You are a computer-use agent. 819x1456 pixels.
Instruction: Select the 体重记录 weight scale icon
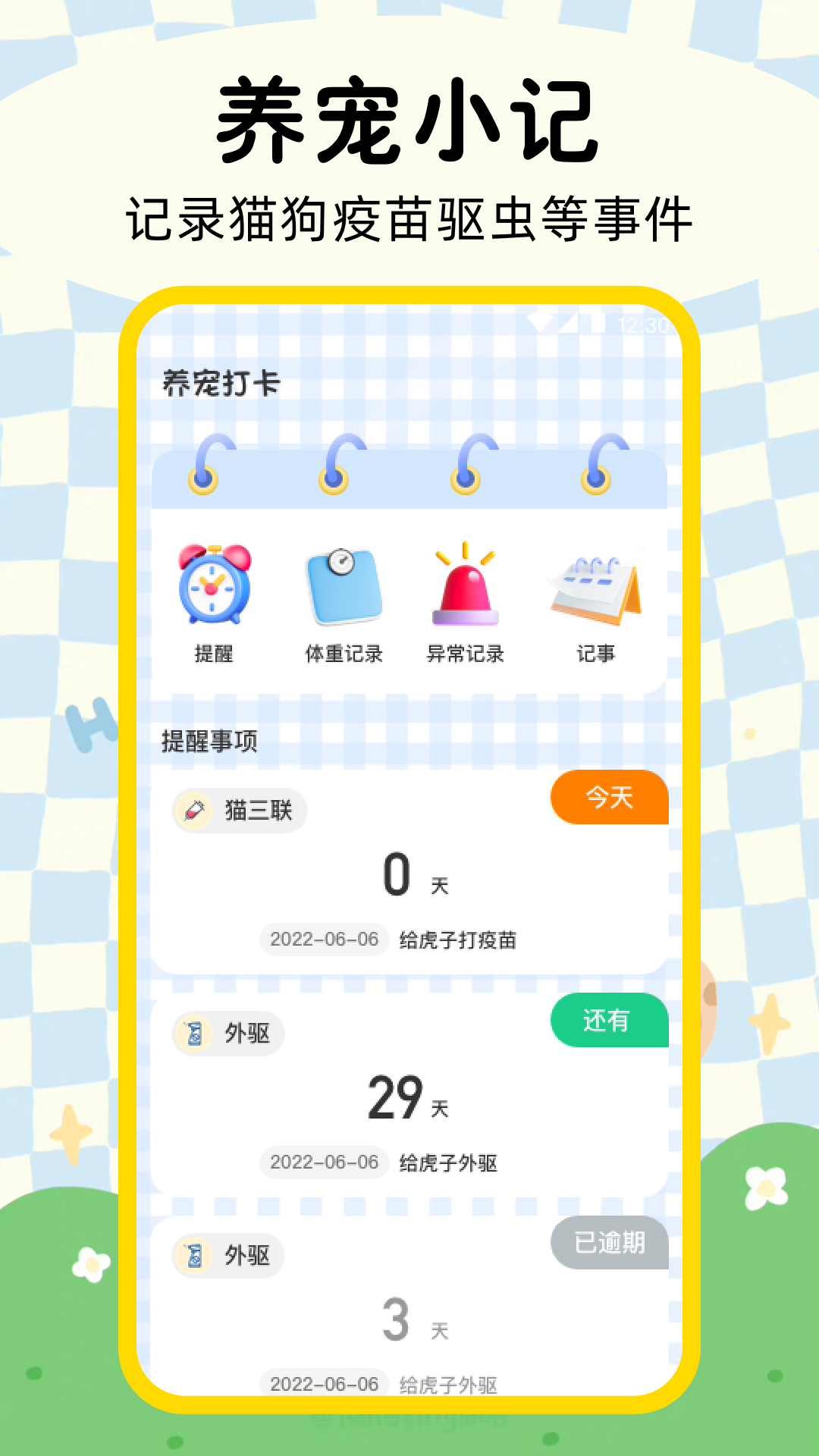click(x=344, y=588)
